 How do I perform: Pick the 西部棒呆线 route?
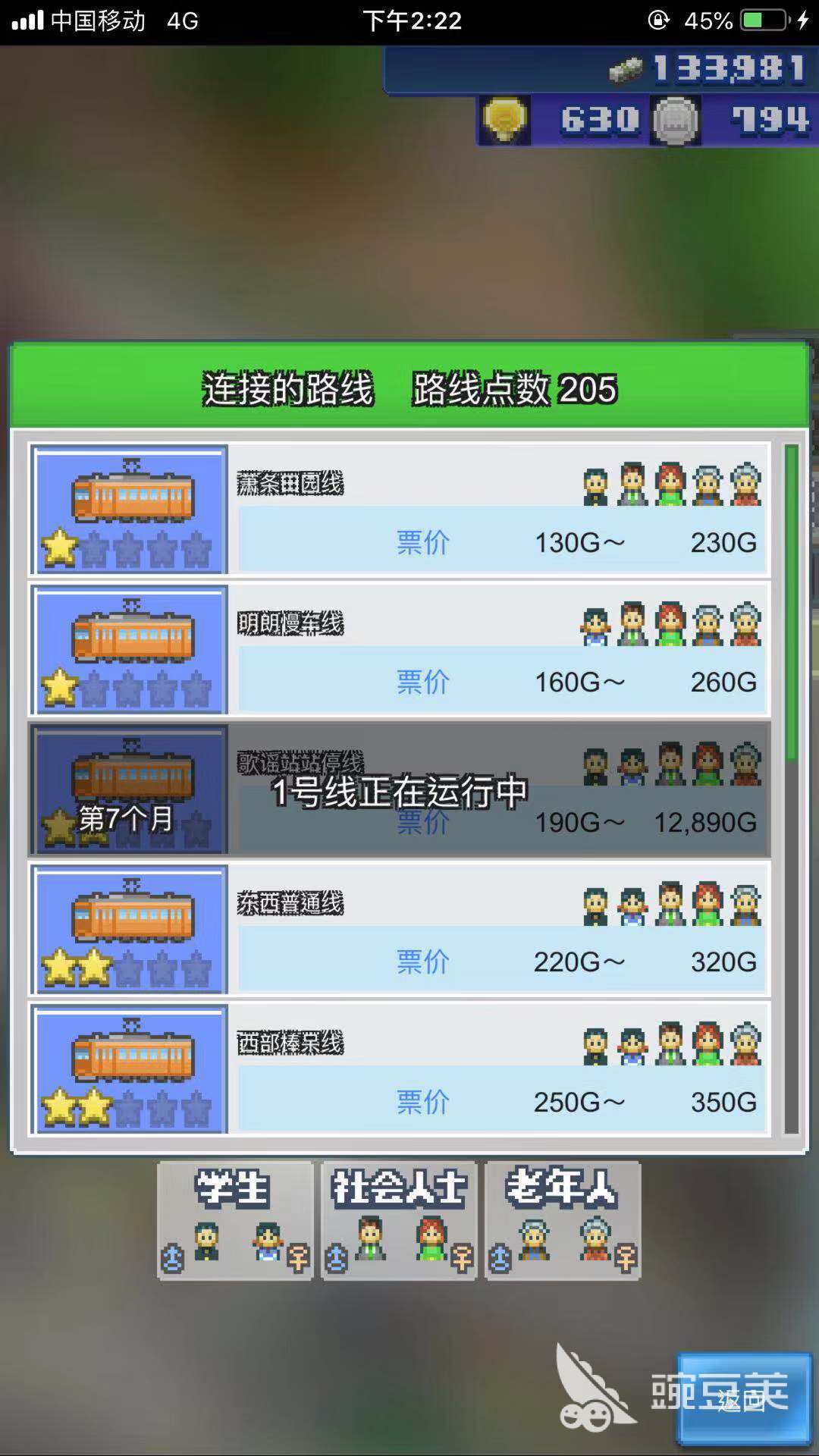pyautogui.click(x=400, y=1068)
